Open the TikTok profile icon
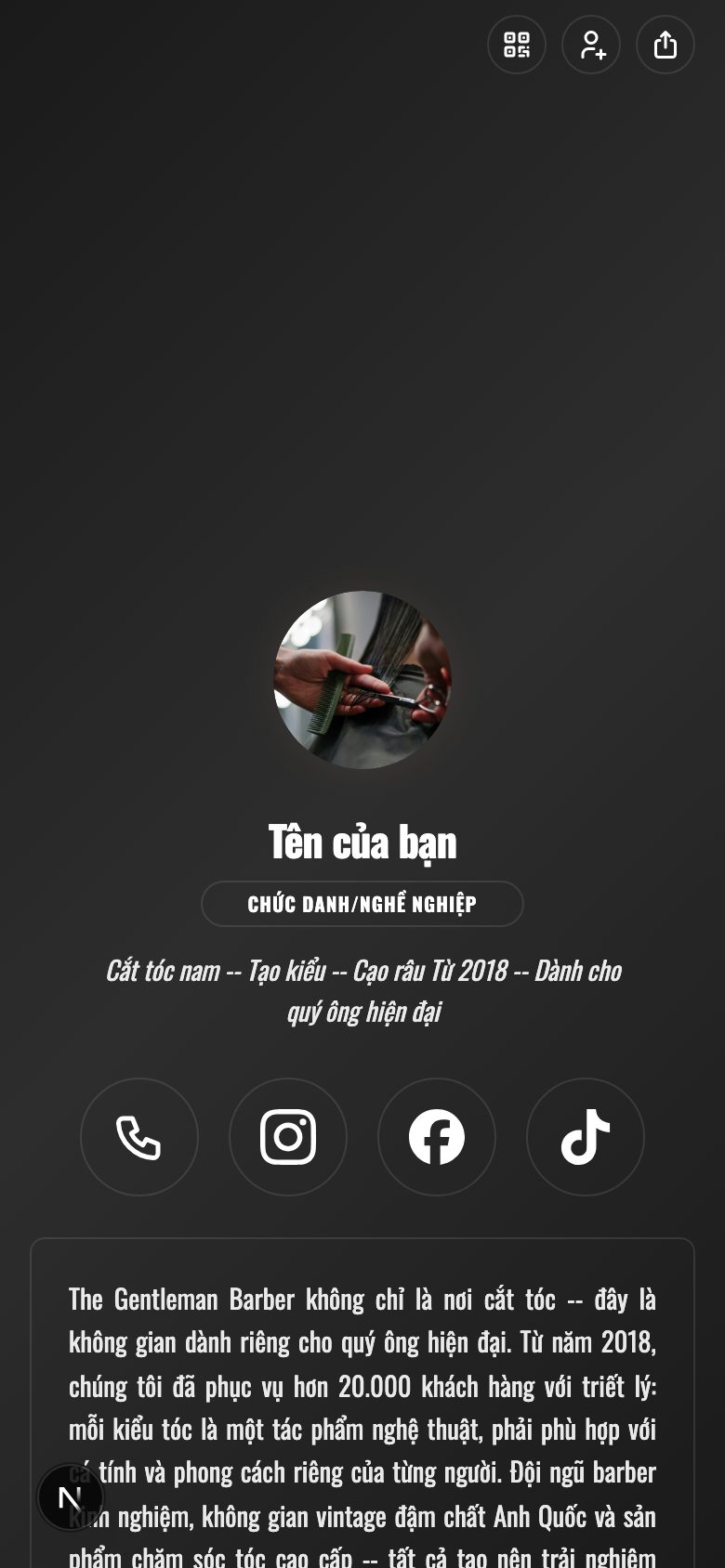Viewport: 725px width, 1568px height. pyautogui.click(x=586, y=1137)
